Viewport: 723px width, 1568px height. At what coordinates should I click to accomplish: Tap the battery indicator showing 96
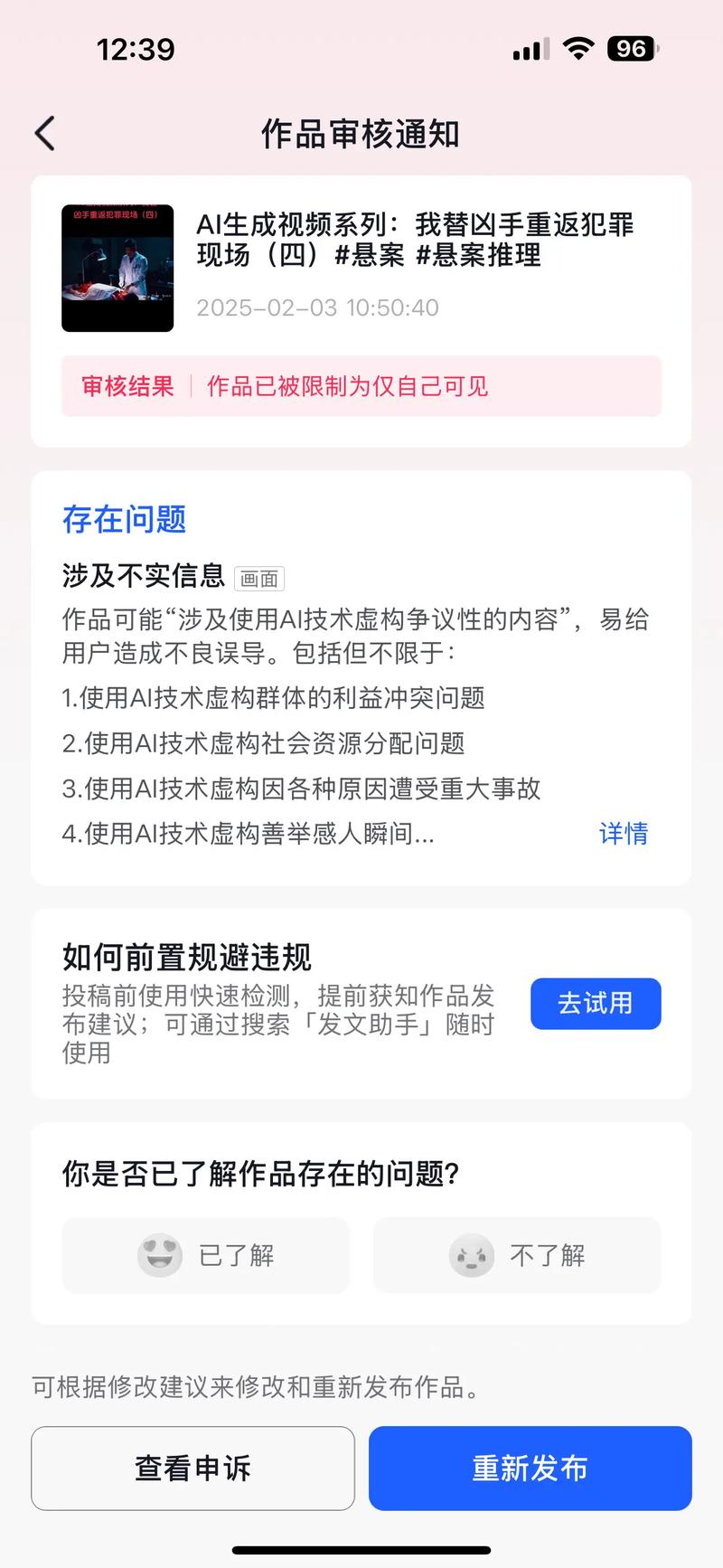point(632,48)
